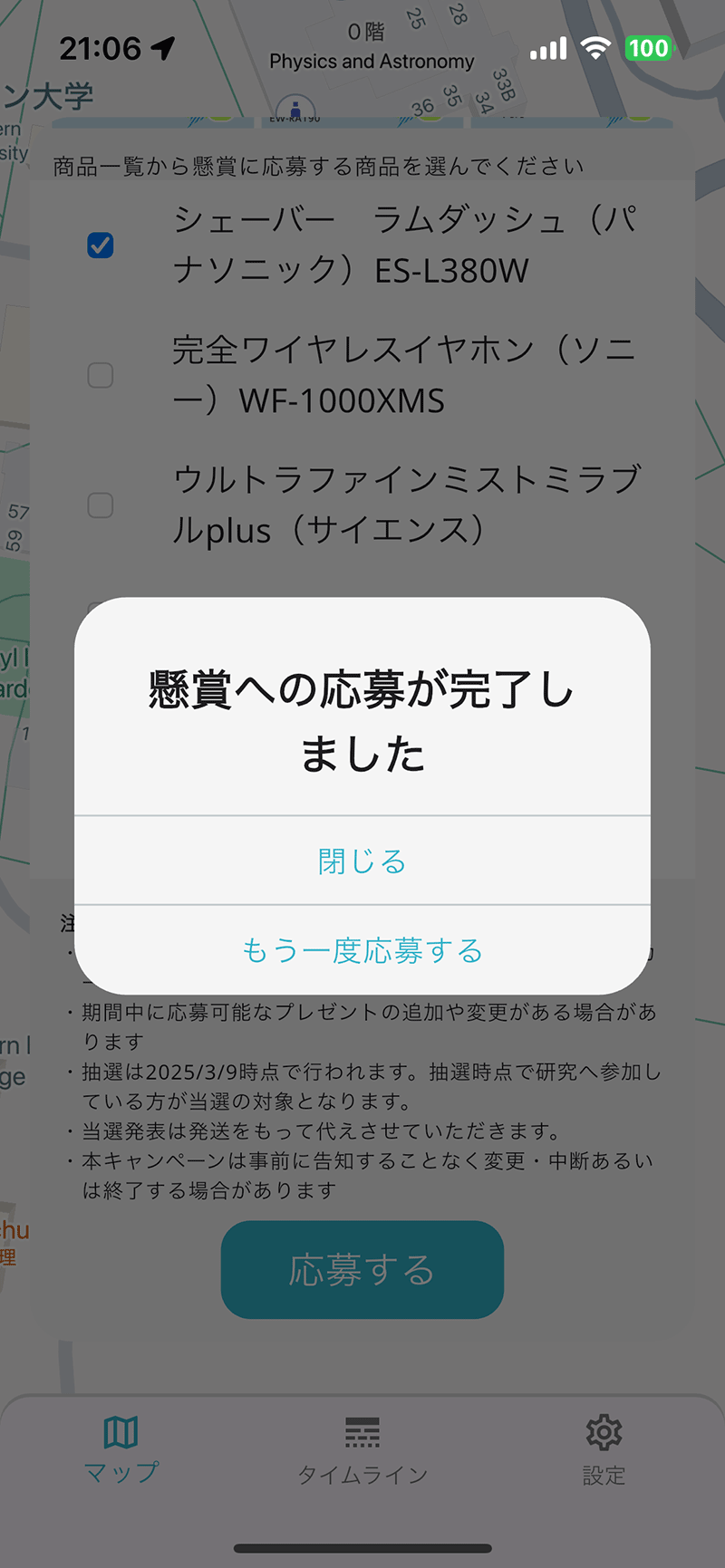Screen dimensions: 725x1568
Task: Tap 閉じる to close the dialog
Action: [x=362, y=861]
